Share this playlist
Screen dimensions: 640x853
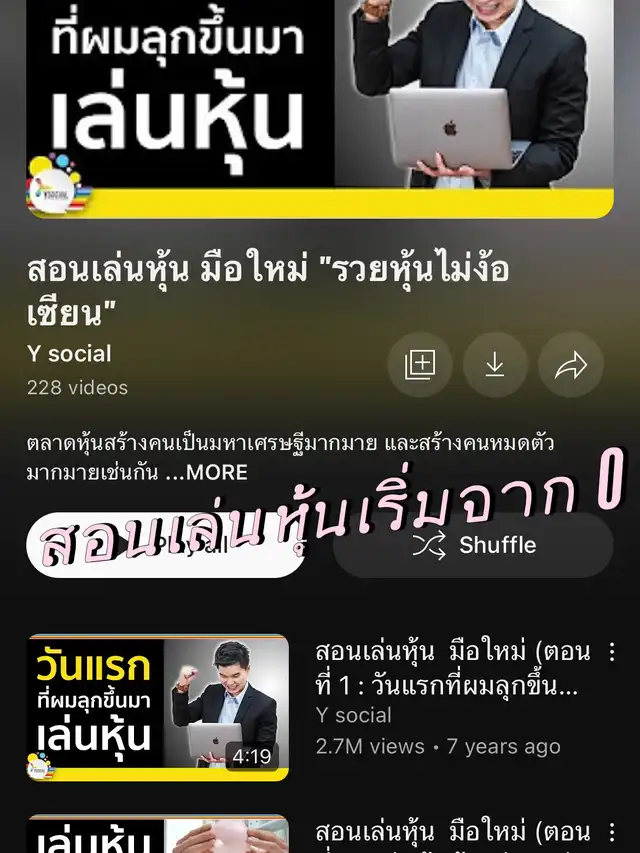click(x=571, y=365)
